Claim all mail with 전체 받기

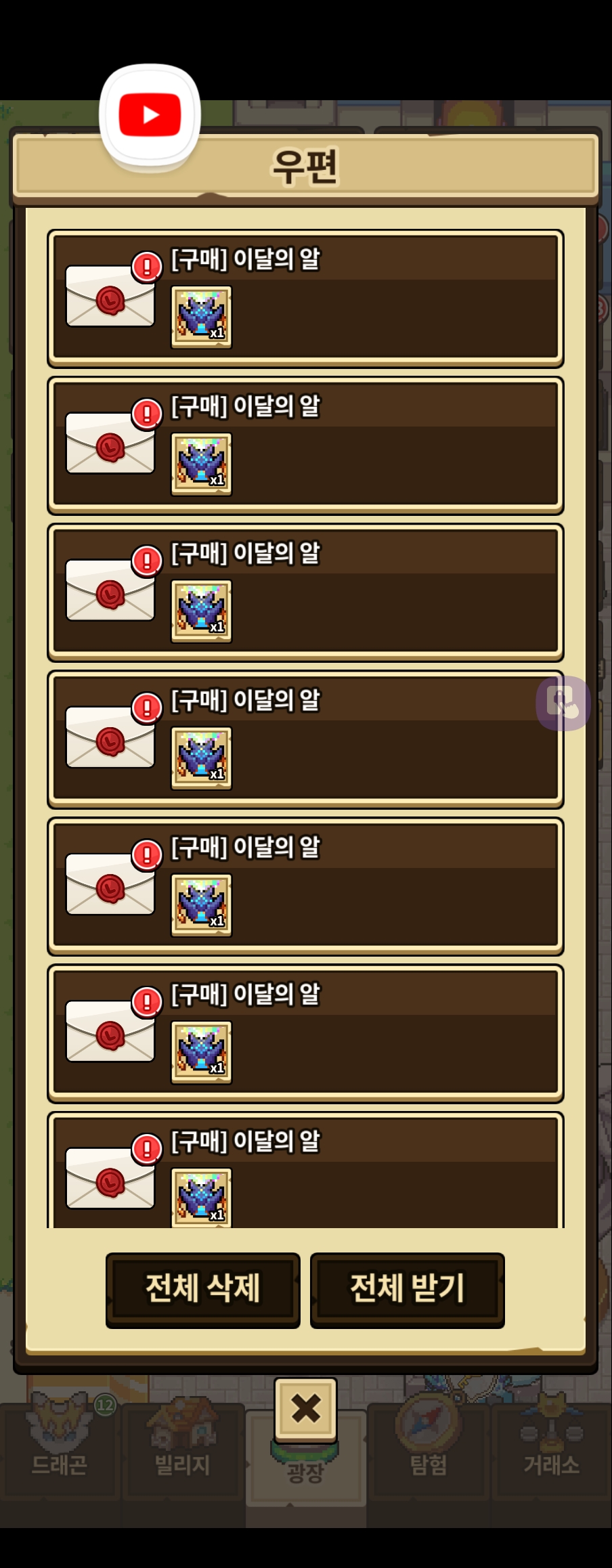[x=407, y=1288]
